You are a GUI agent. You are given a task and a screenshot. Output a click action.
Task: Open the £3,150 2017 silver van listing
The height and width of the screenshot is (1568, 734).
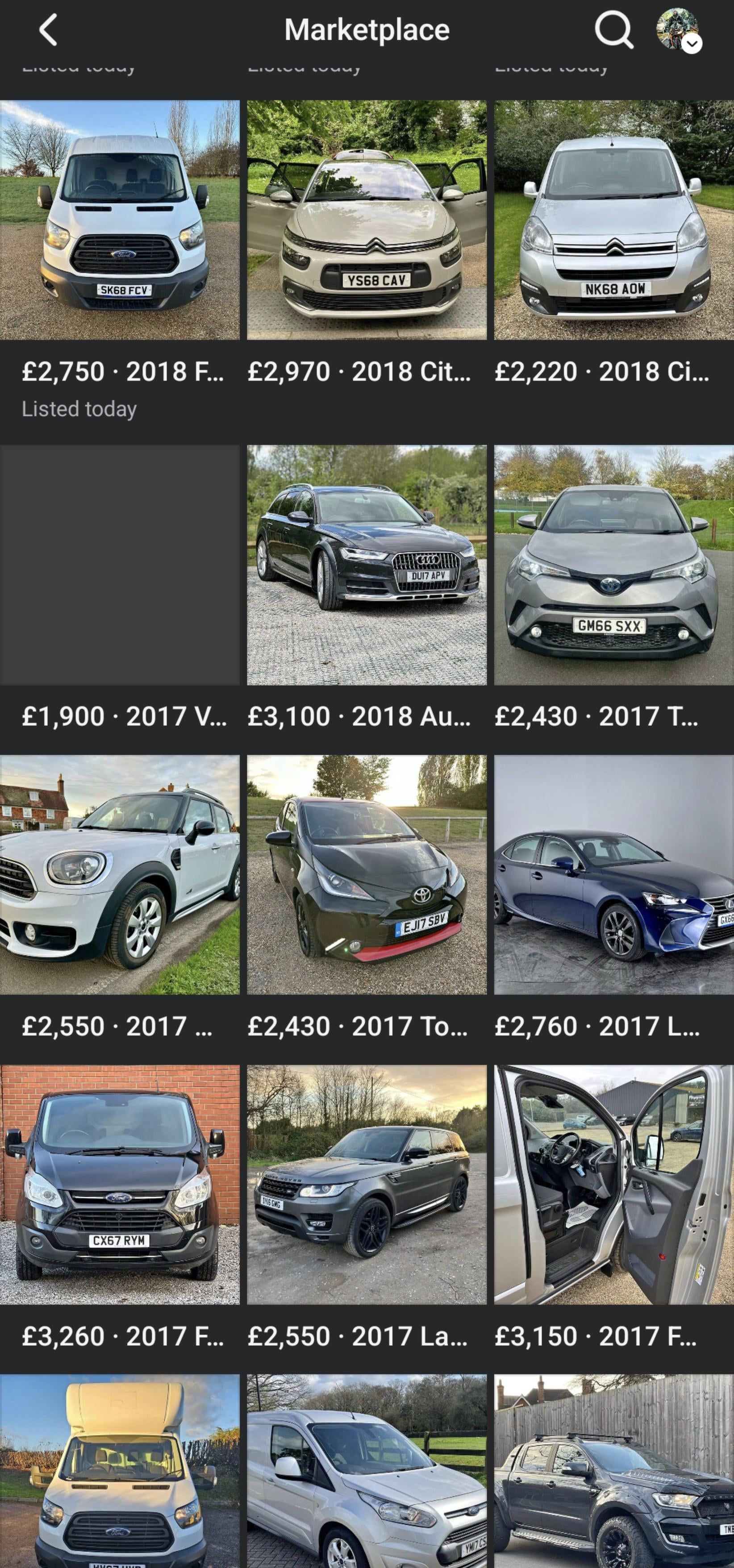coord(613,1185)
